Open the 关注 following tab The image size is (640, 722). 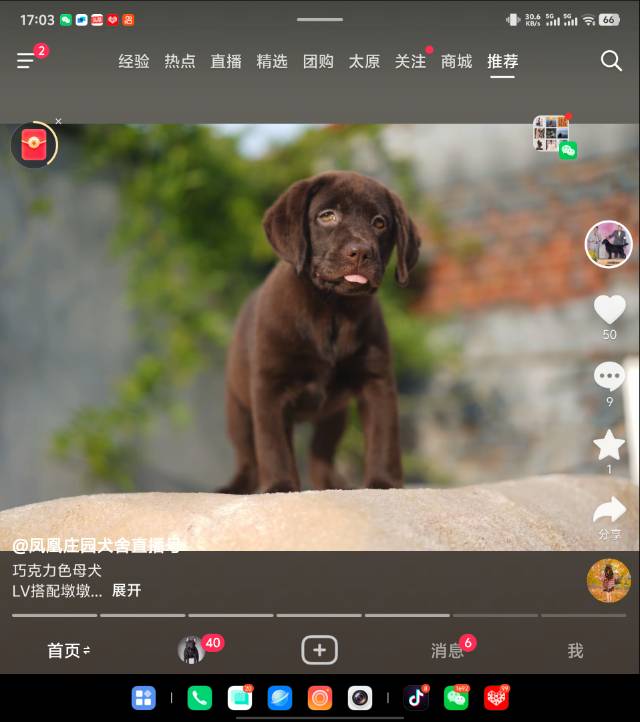tap(410, 61)
